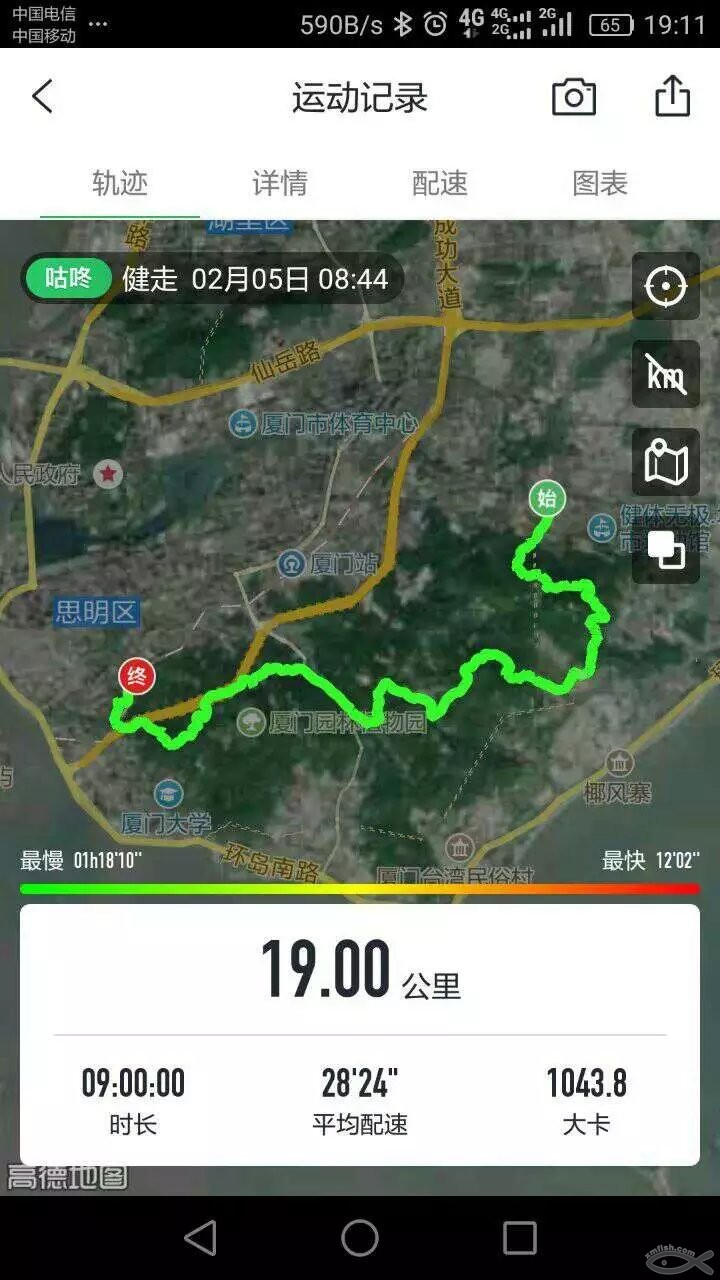The height and width of the screenshot is (1280, 720).
Task: Open the 图表 tab
Action: click(600, 183)
